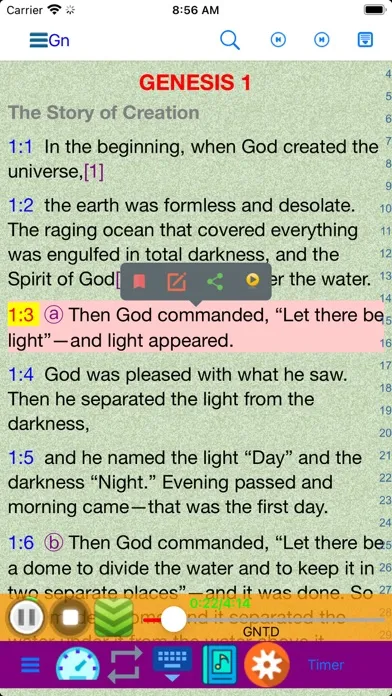Add a note using the edit icon
Image resolution: width=392 pixels, height=696 pixels.
(x=176, y=281)
